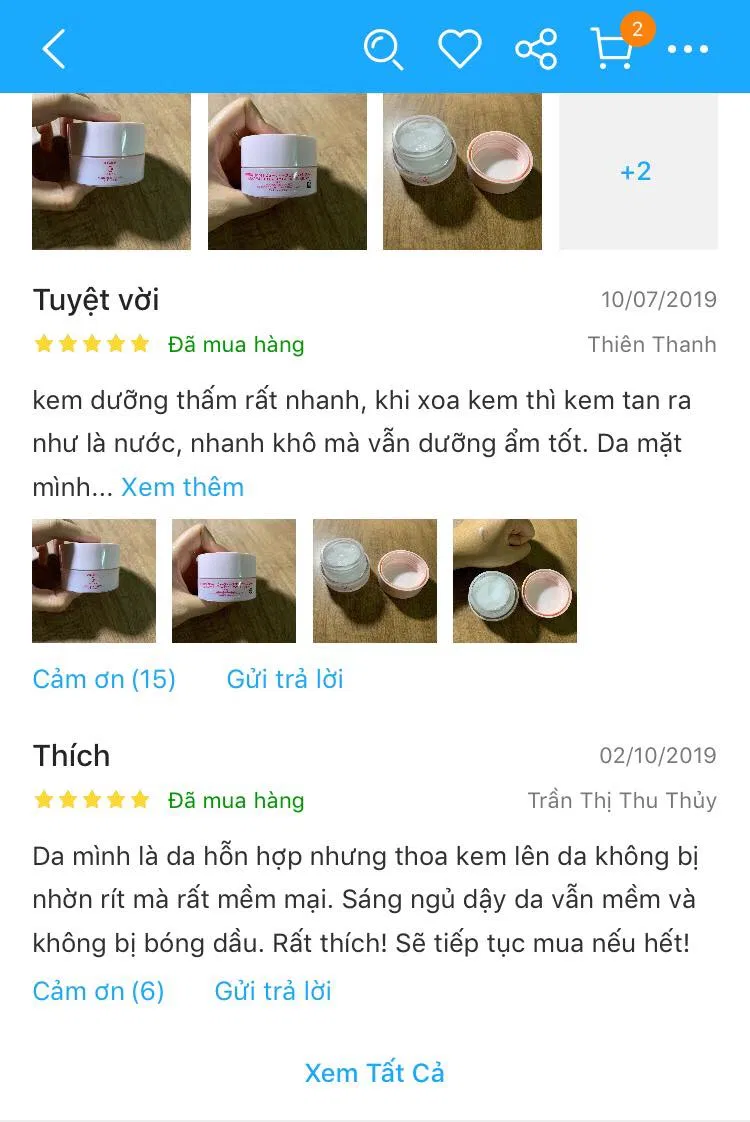Open the first cream jar photo thumbnail
Screen dimensions: 750x1122
(x=95, y=578)
